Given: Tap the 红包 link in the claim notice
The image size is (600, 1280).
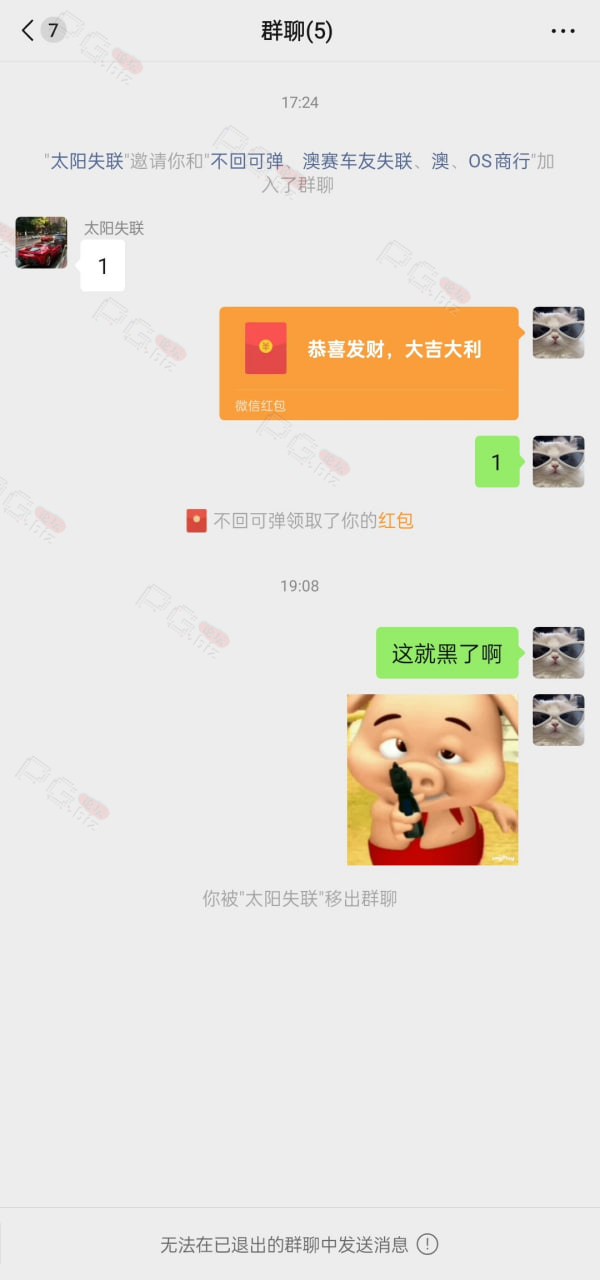Looking at the screenshot, I should point(396,520).
